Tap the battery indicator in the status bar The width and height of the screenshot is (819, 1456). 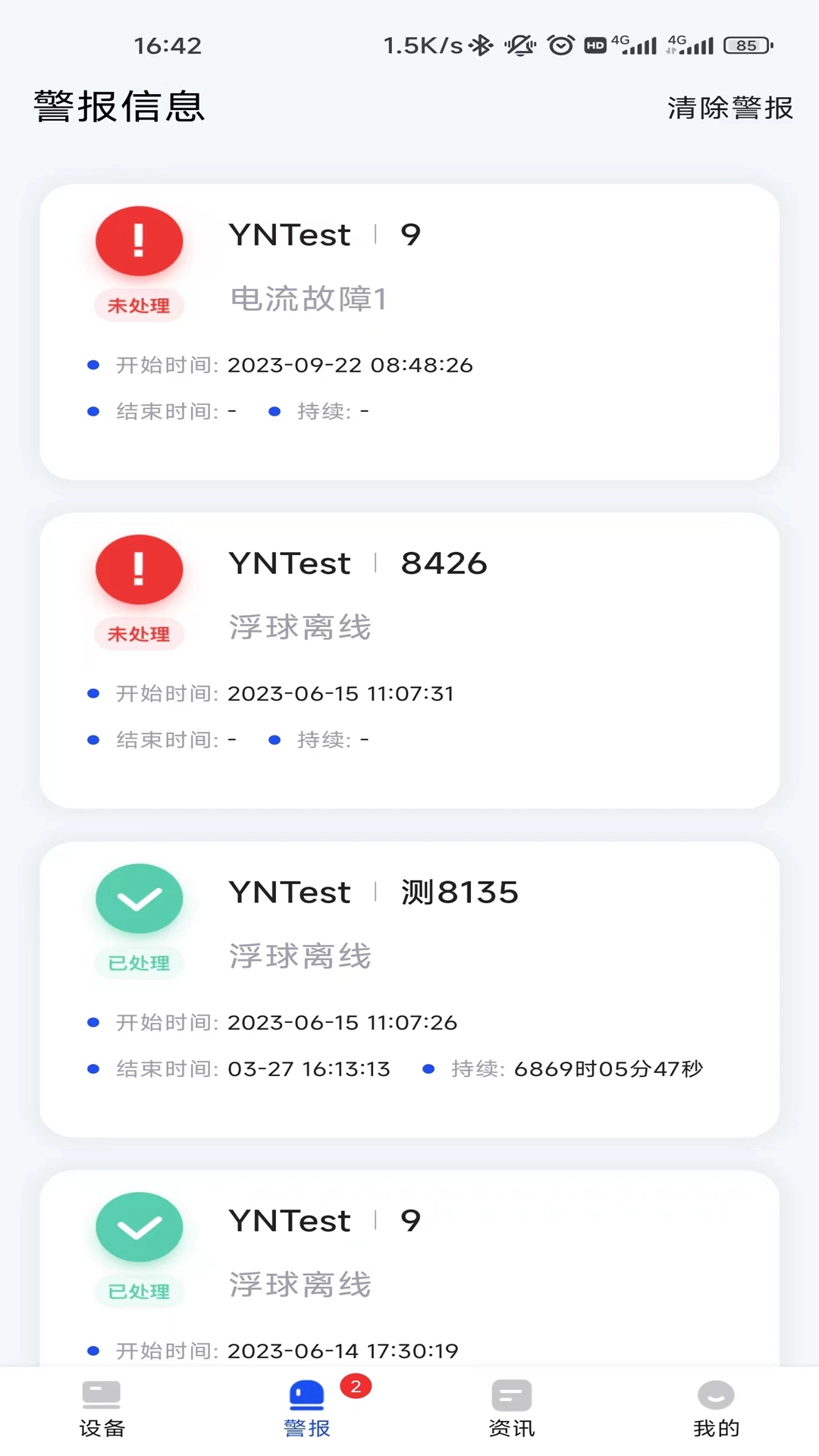click(x=746, y=45)
